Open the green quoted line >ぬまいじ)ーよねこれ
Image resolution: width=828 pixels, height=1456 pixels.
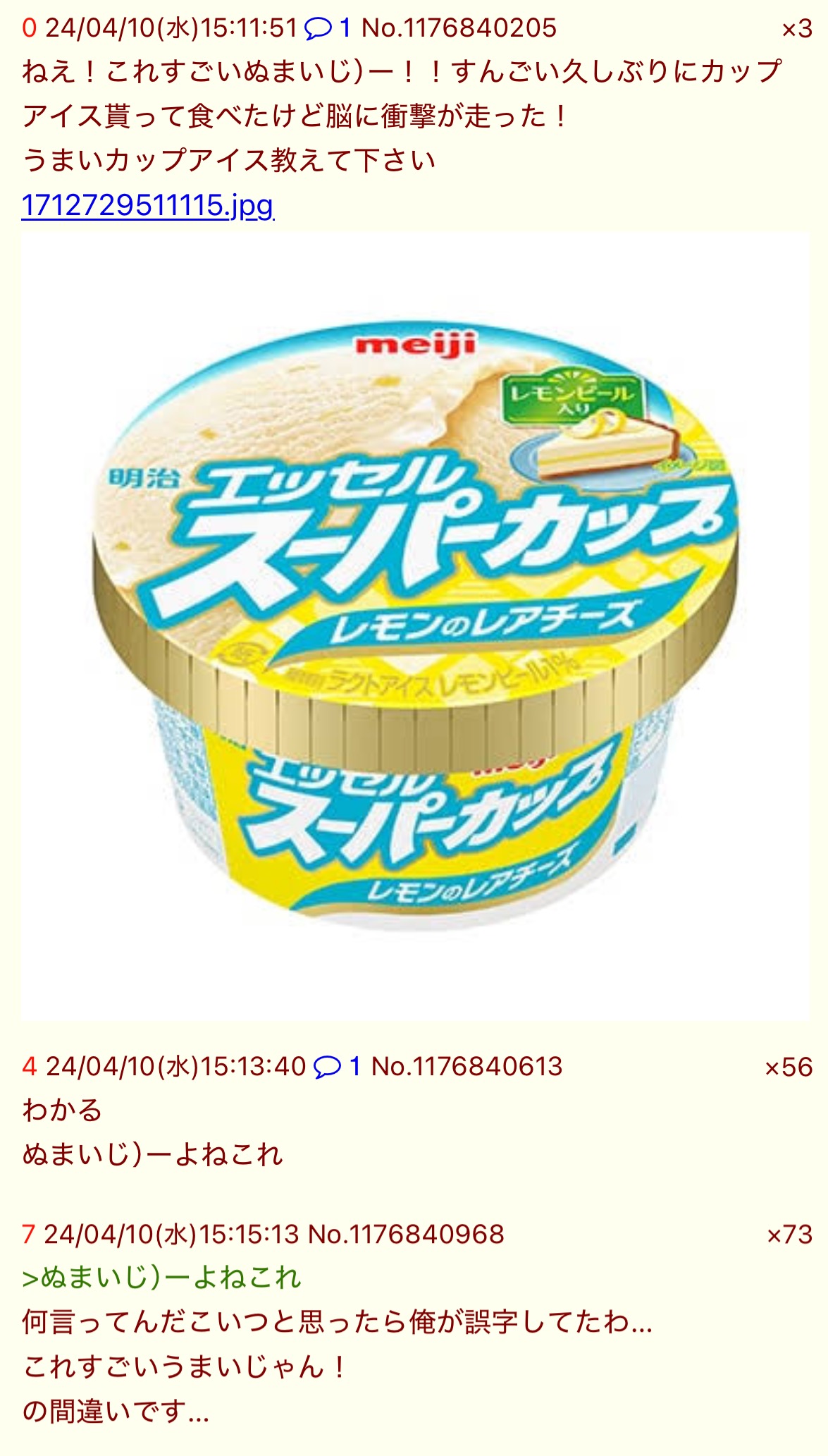click(x=161, y=1277)
